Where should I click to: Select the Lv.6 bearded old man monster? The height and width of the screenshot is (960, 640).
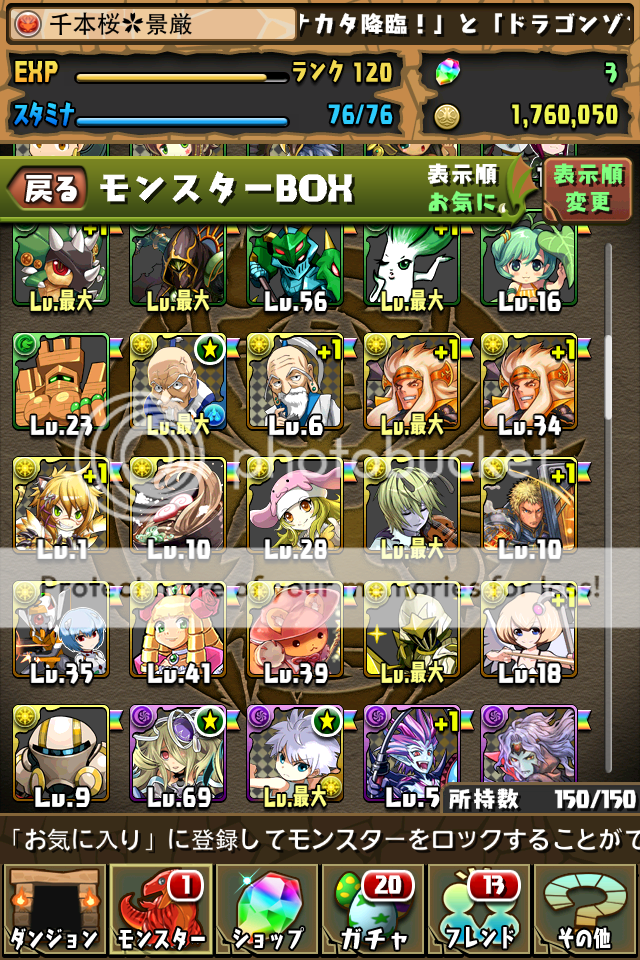(295, 385)
